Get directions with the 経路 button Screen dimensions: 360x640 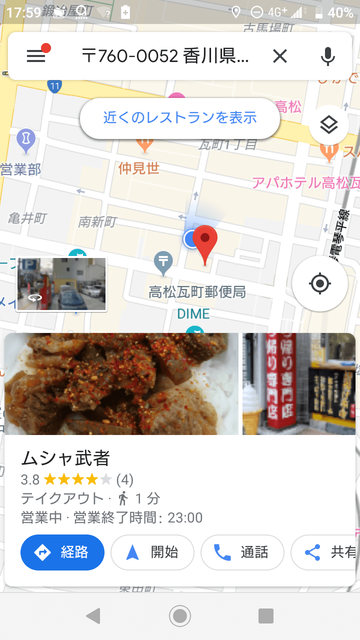62,552
